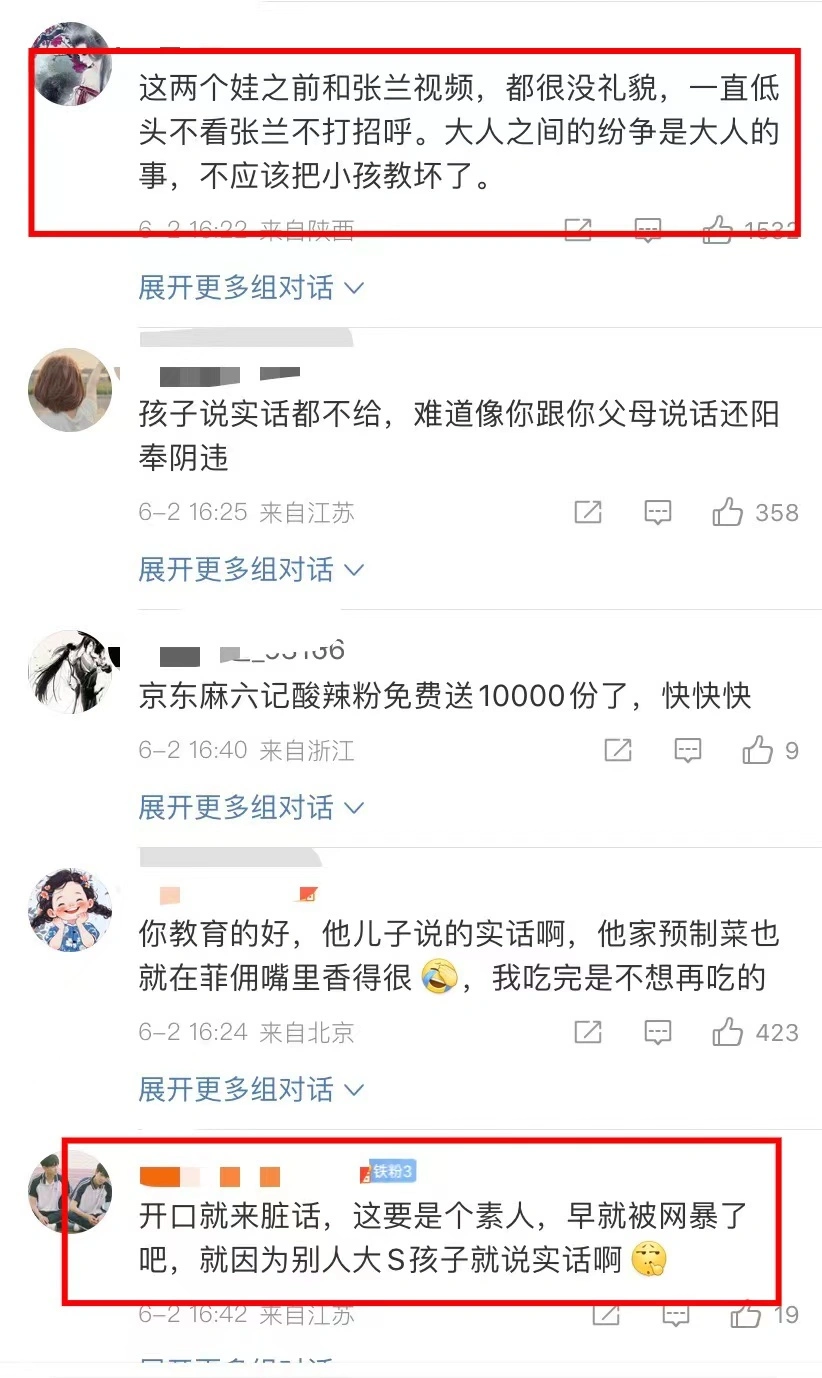Share the comment from 浙江

click(618, 750)
